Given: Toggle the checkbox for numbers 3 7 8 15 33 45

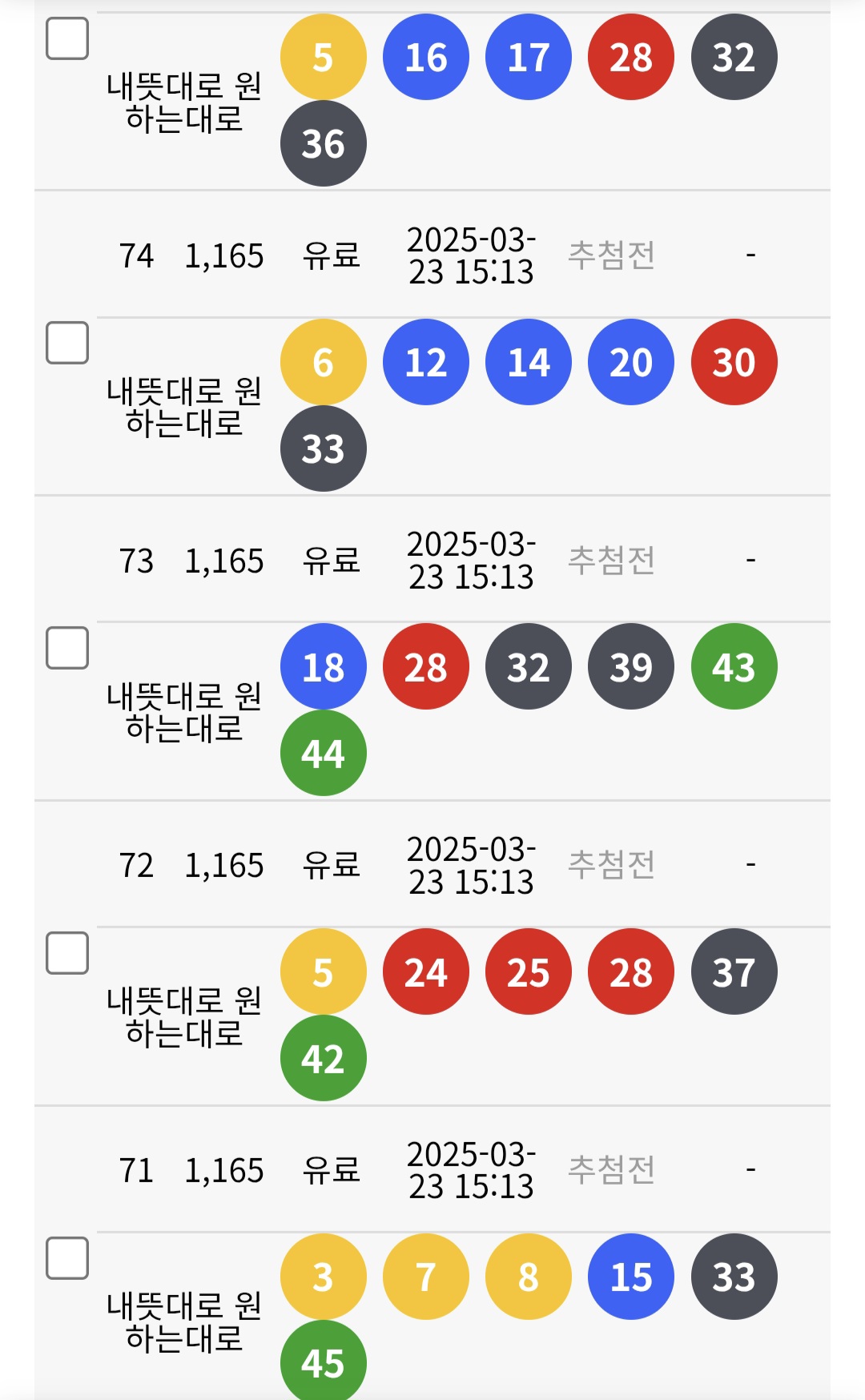Looking at the screenshot, I should 67,1258.
